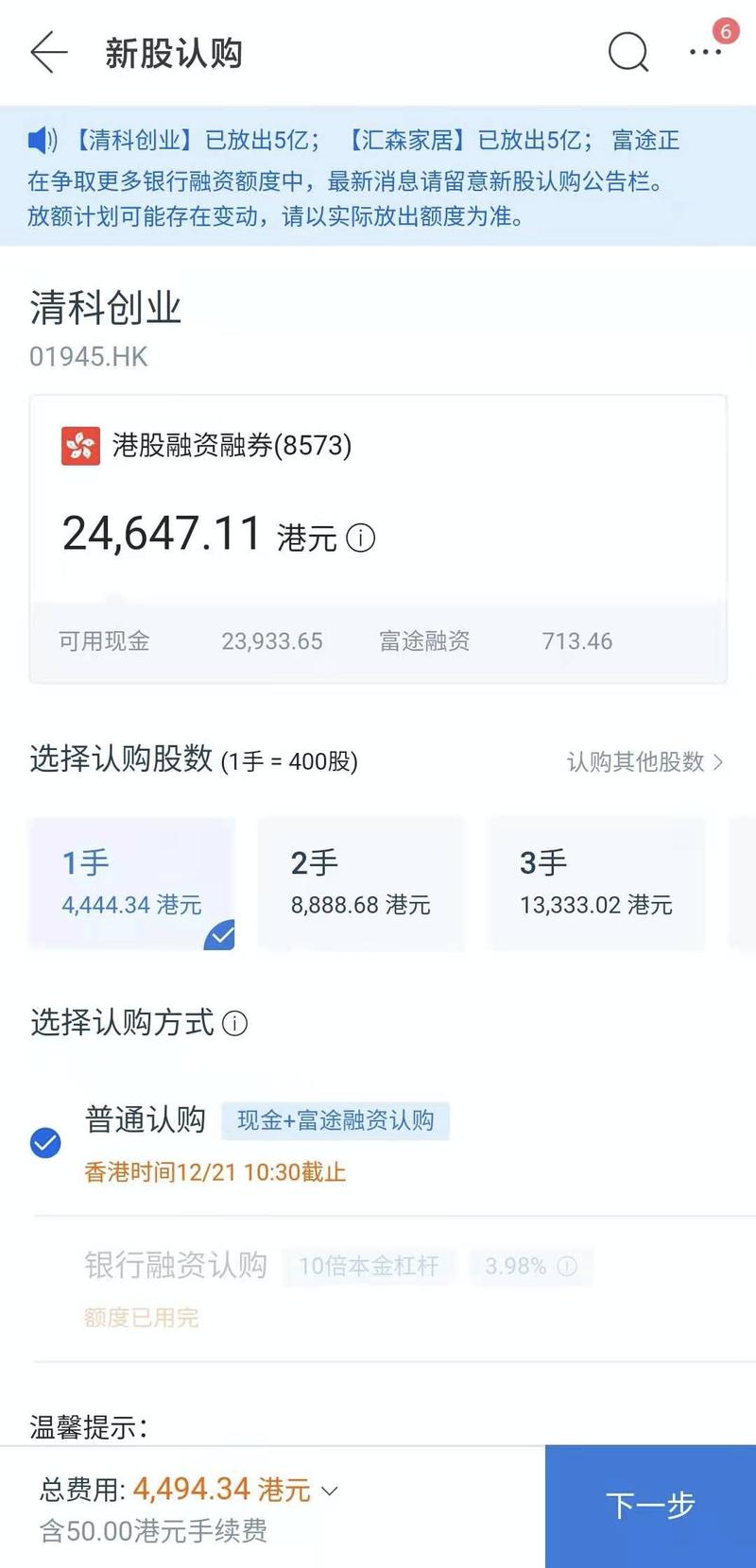
Task: Tap the info icon beside 24,647.11 港元
Action: (x=360, y=538)
